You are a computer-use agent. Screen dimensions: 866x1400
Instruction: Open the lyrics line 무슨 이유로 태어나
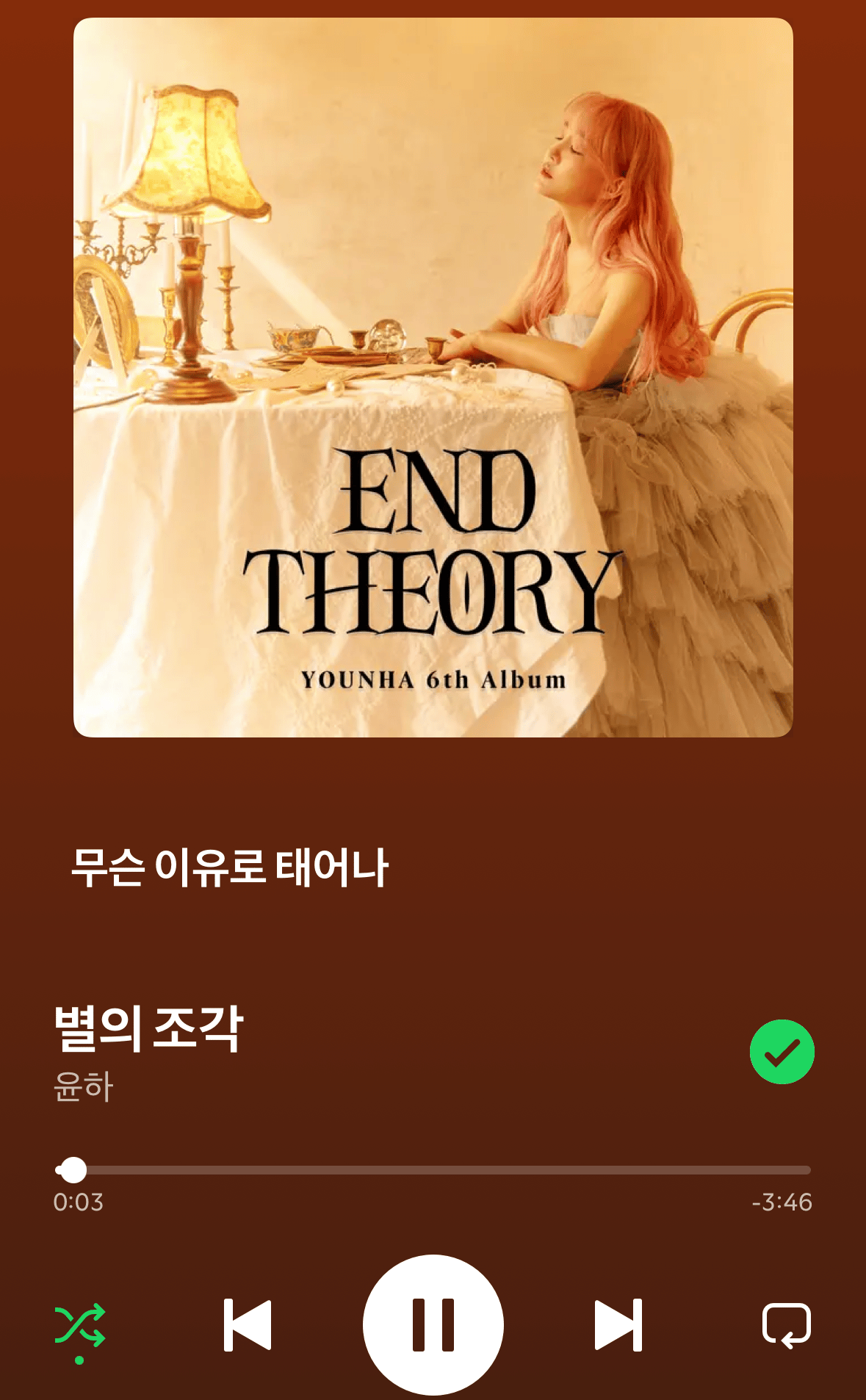tap(229, 867)
